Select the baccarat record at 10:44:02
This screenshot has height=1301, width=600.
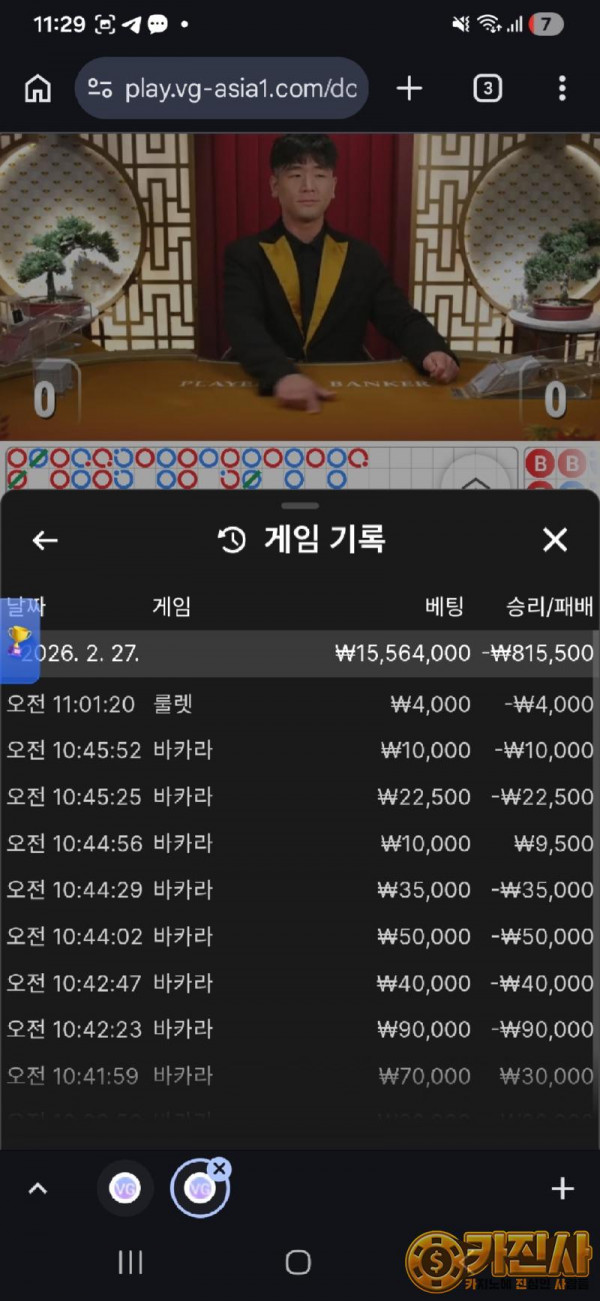300,937
